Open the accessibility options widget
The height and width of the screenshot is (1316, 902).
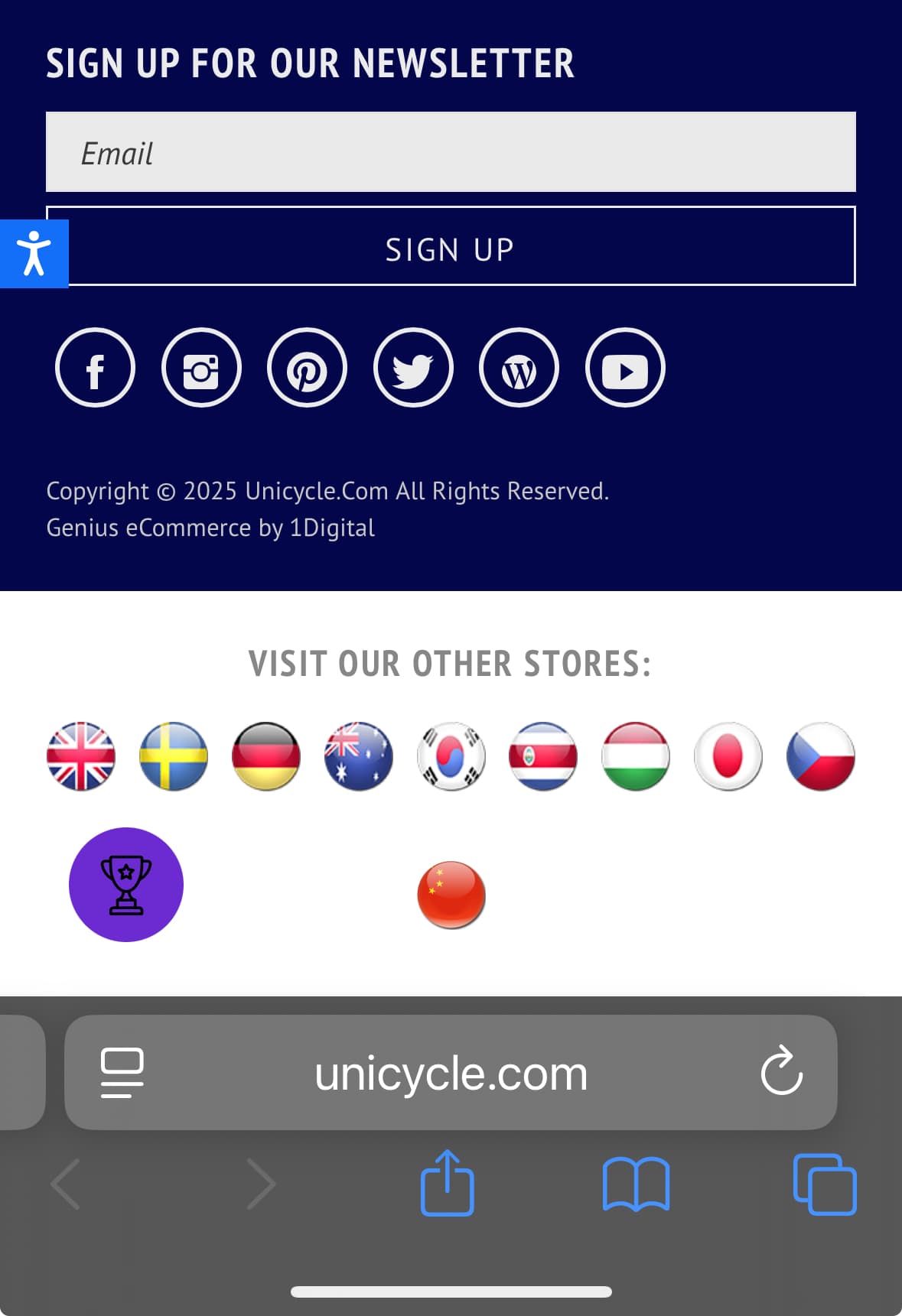pyautogui.click(x=34, y=254)
